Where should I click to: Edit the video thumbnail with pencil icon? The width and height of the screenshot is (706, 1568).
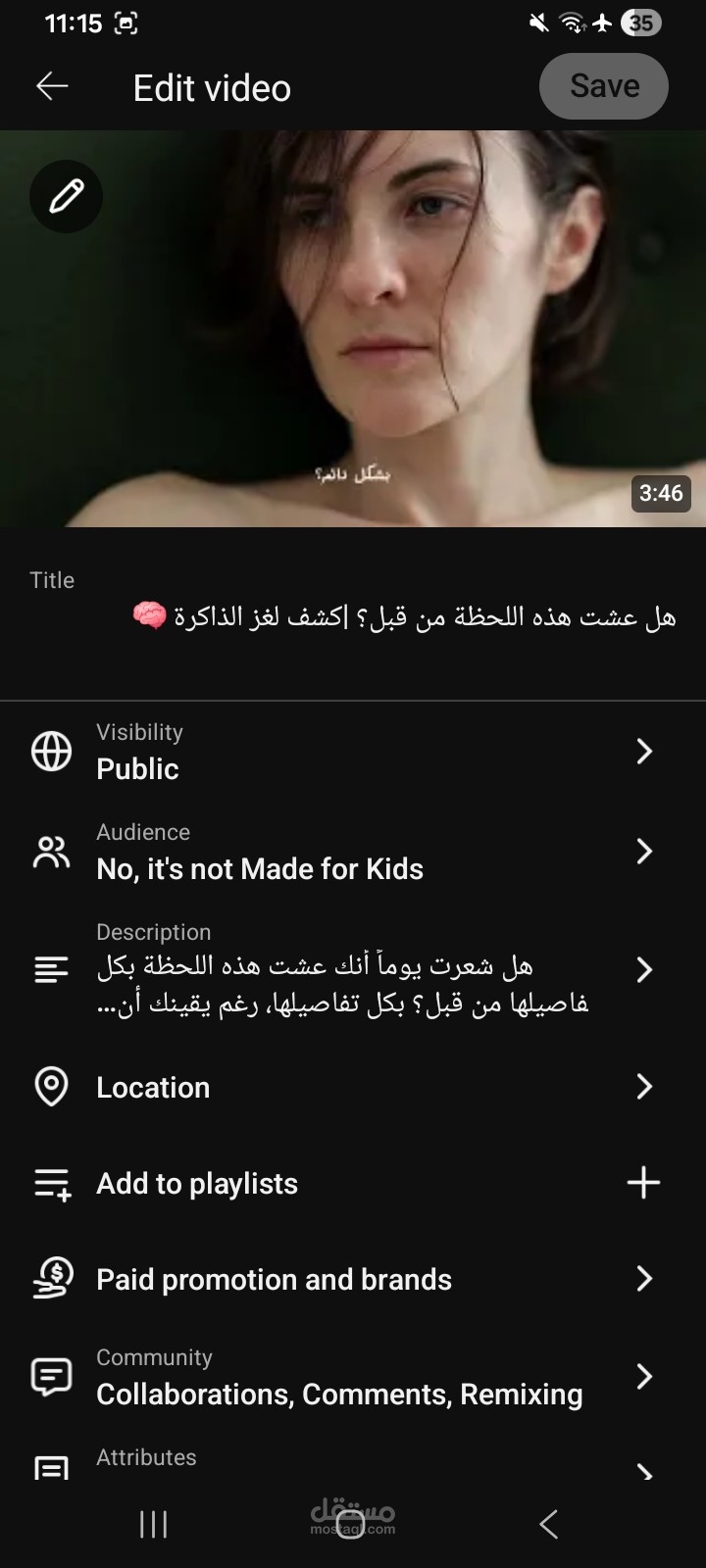click(x=66, y=196)
